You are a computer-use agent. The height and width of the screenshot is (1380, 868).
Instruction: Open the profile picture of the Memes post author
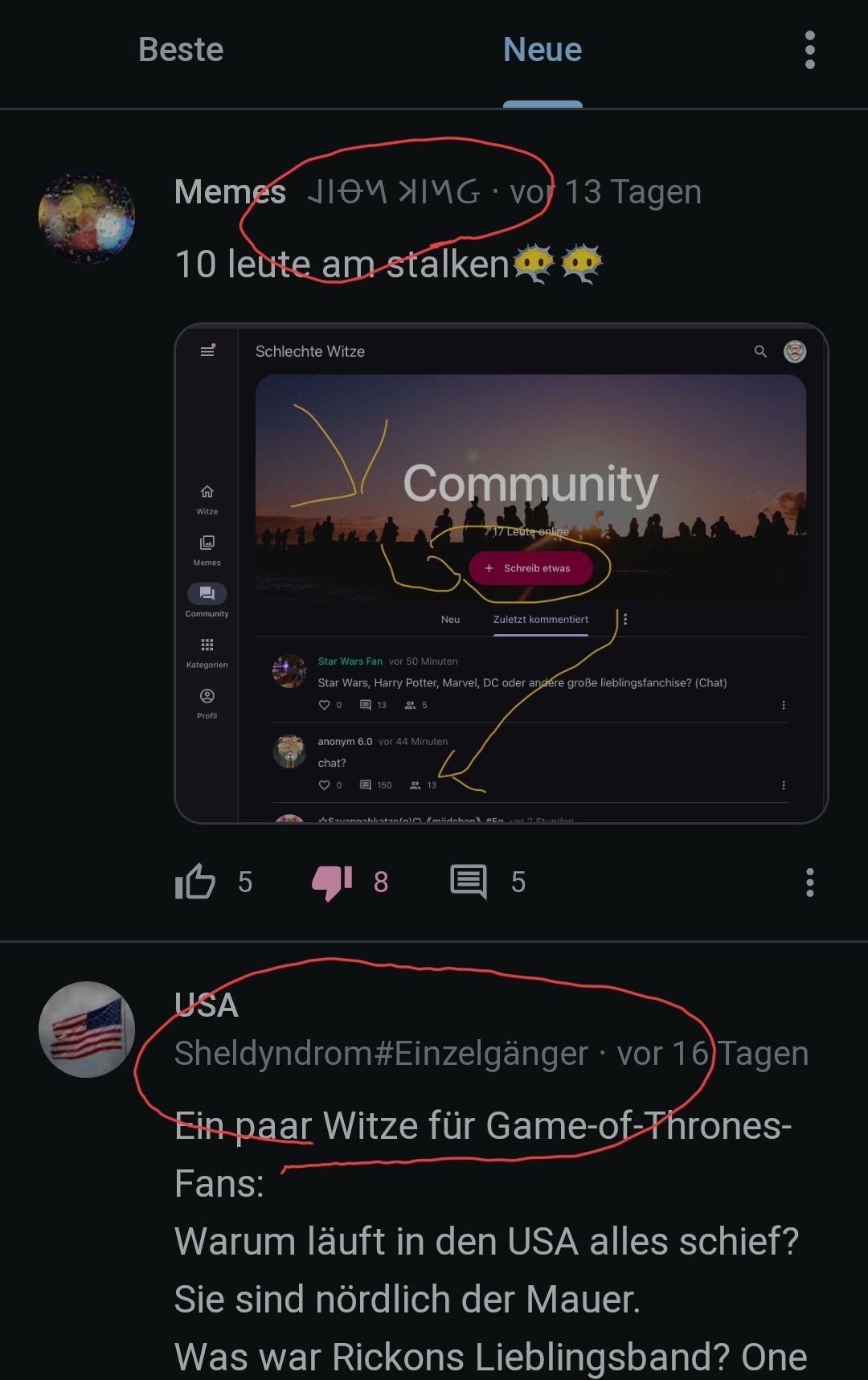coord(87,217)
